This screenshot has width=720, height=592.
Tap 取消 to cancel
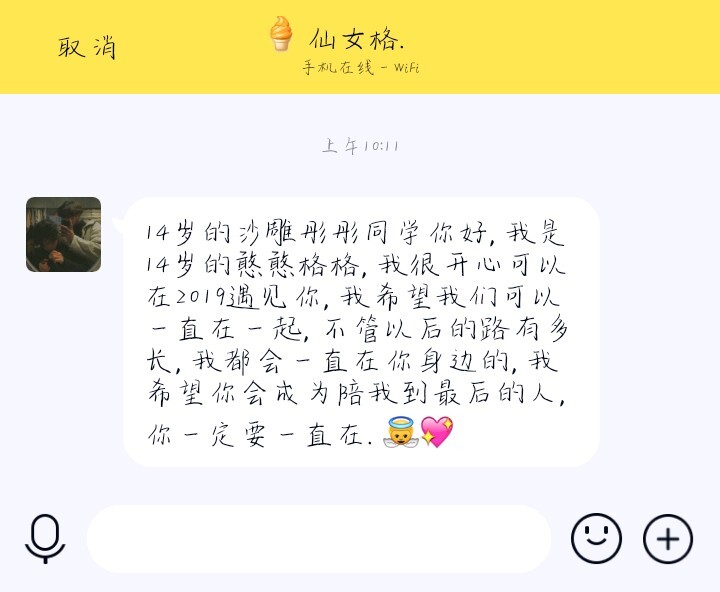click(x=87, y=47)
